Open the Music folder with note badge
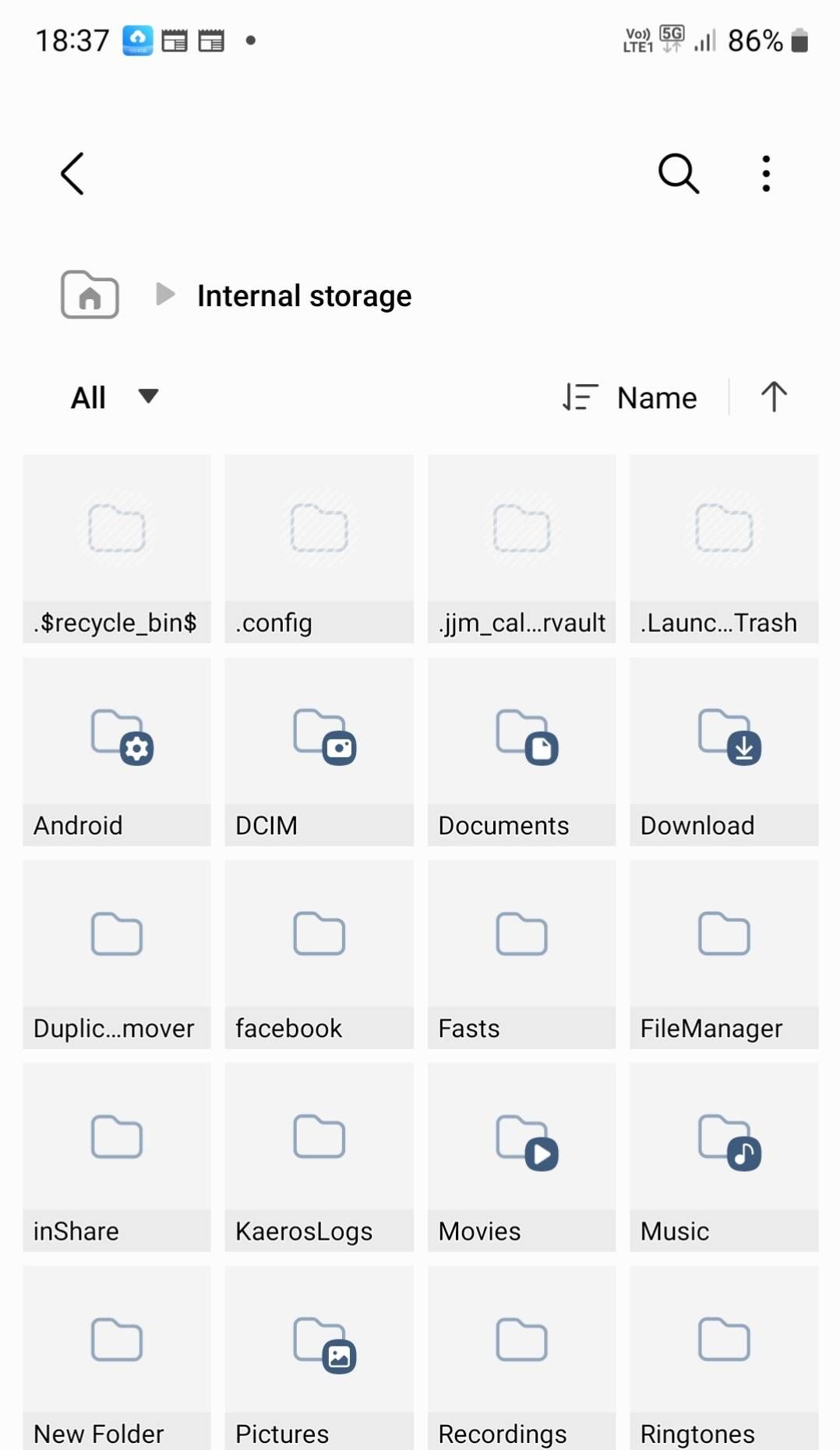840x1450 pixels. click(x=723, y=1155)
